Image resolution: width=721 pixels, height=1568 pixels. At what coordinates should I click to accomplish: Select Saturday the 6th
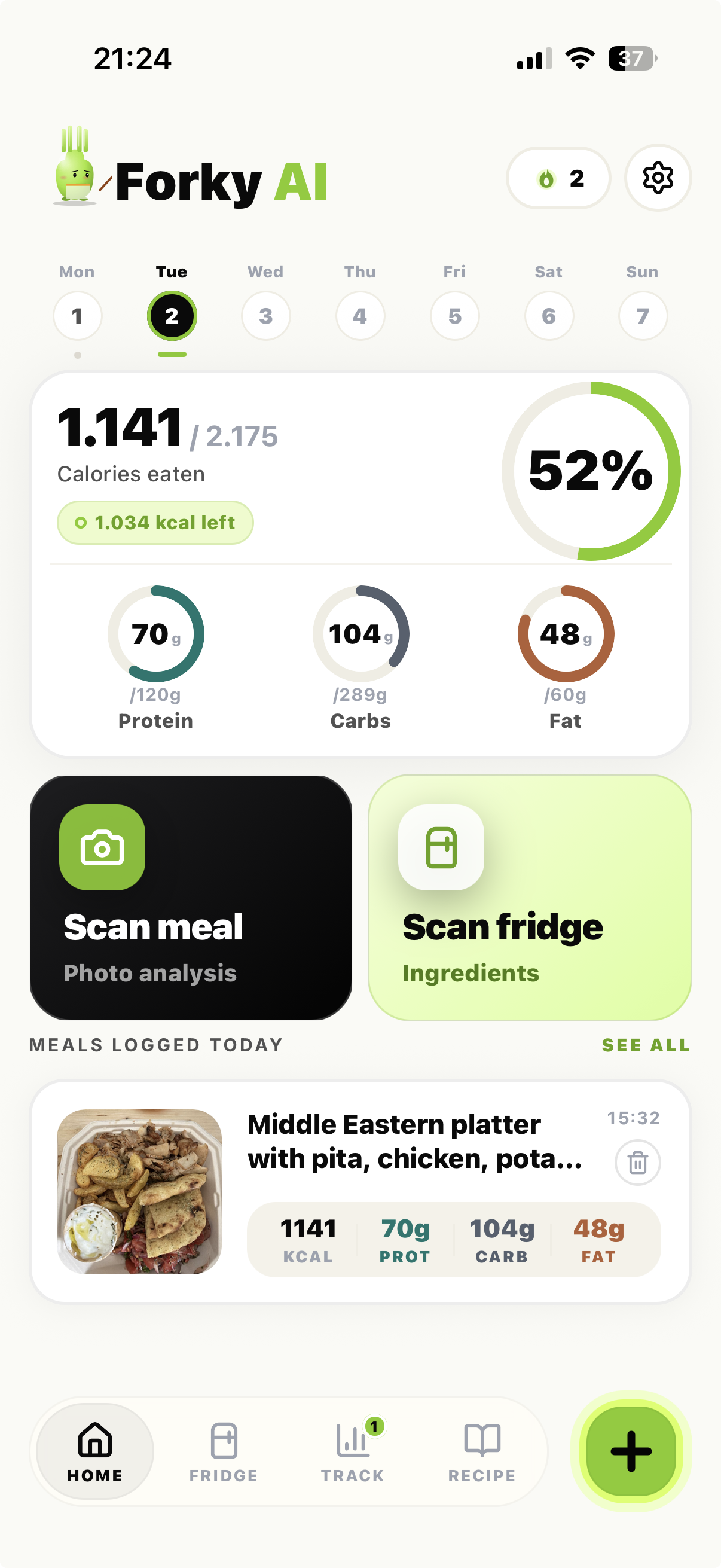549,315
